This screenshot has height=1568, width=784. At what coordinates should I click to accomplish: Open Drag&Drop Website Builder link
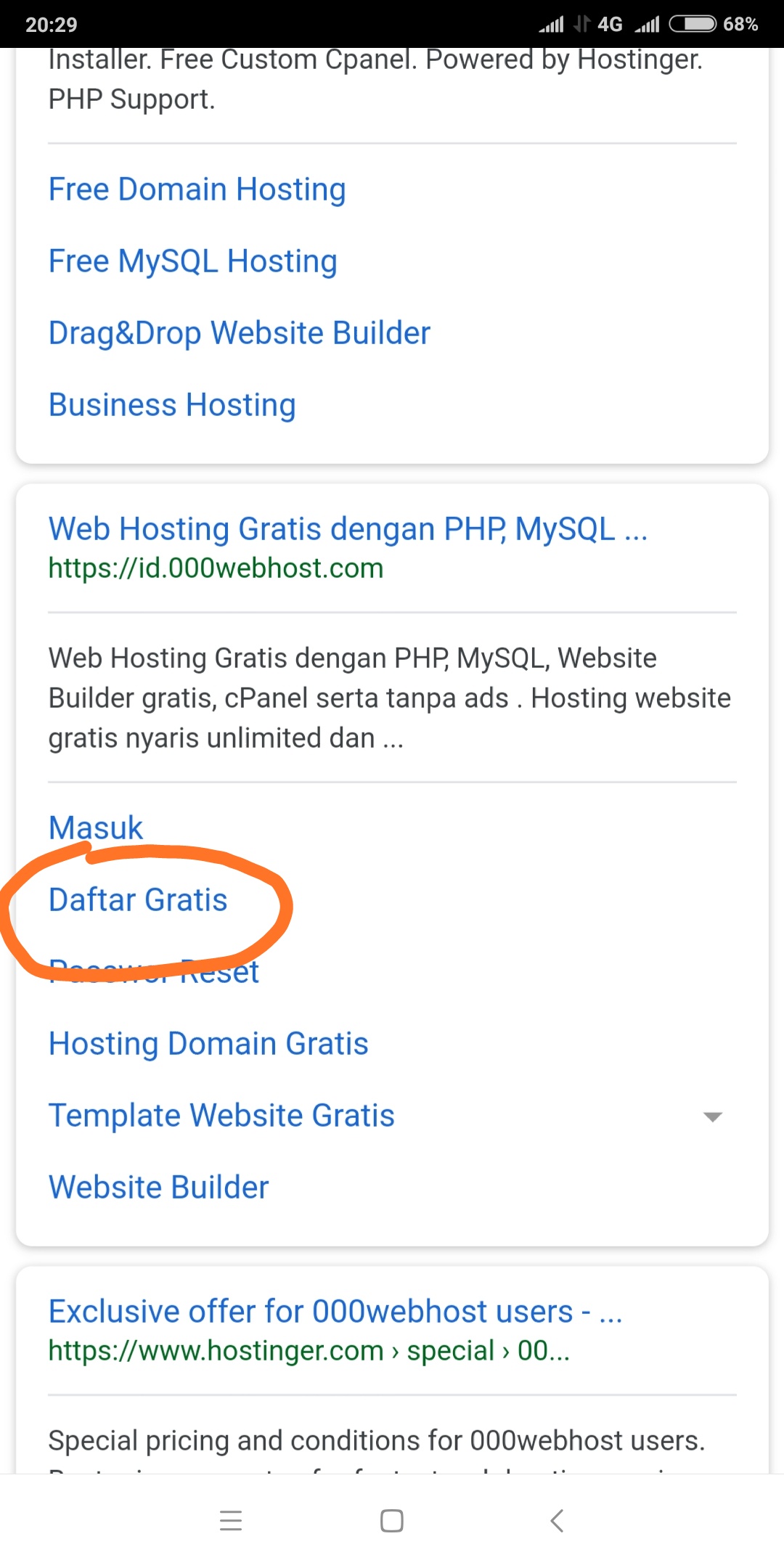[x=240, y=333]
